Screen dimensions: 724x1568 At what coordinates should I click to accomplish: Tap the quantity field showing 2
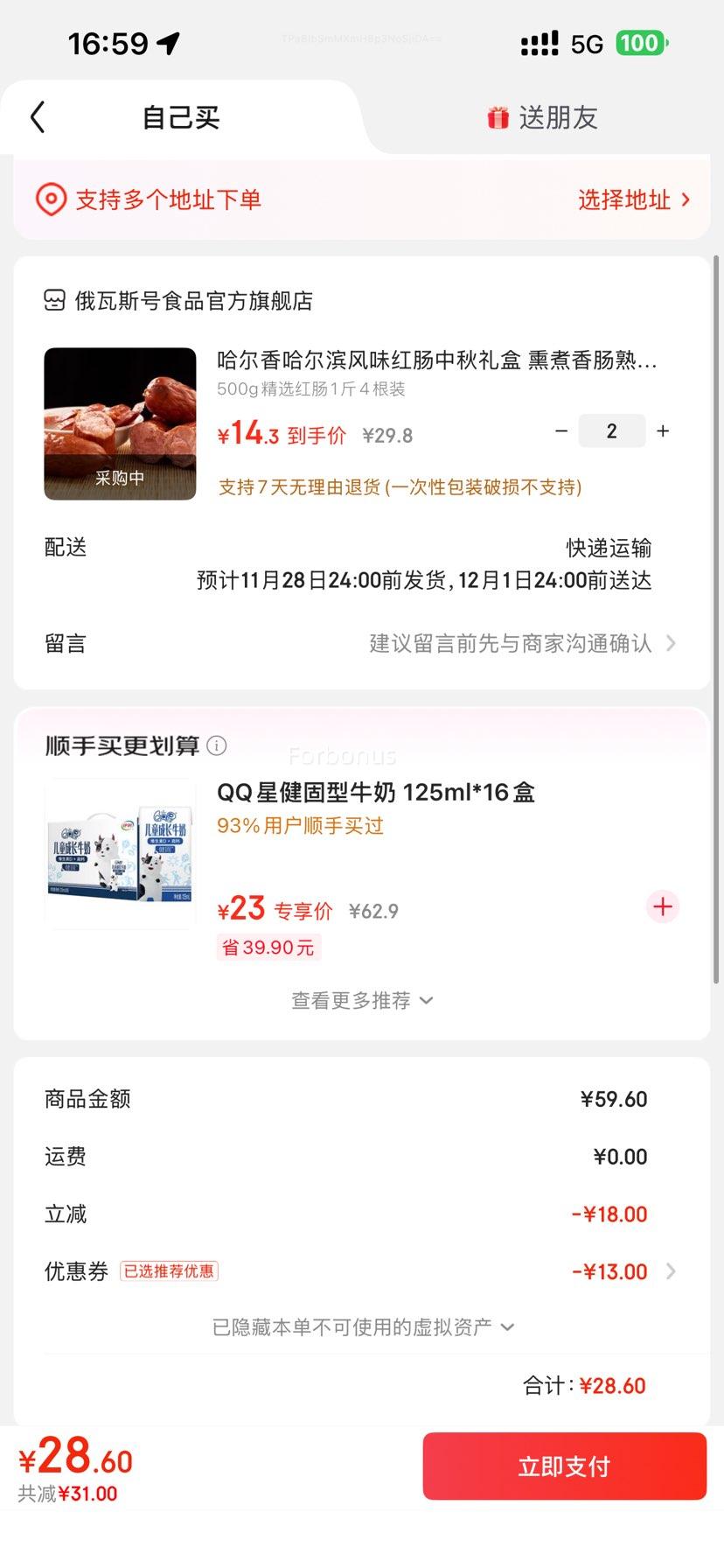[611, 430]
